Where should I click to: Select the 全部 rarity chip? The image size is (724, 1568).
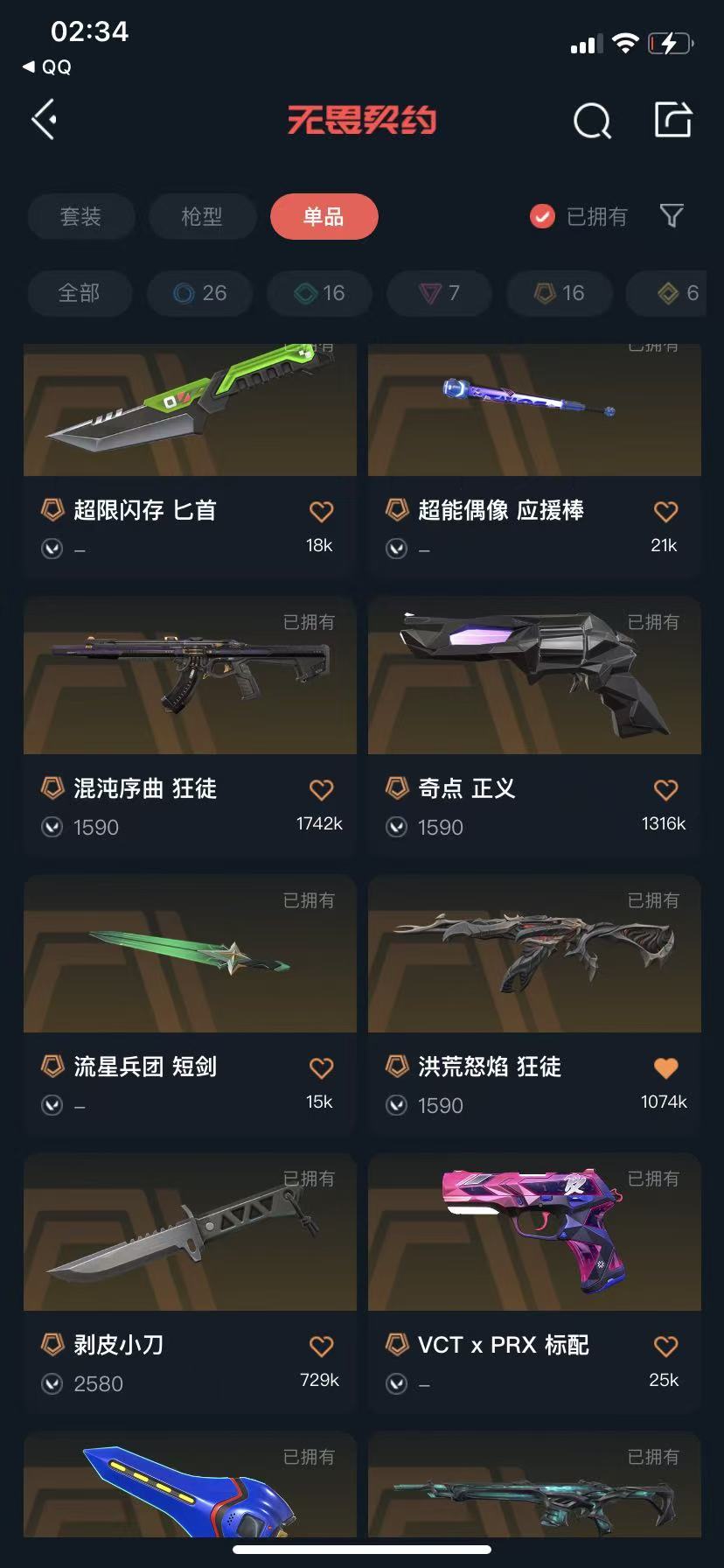[x=79, y=293]
